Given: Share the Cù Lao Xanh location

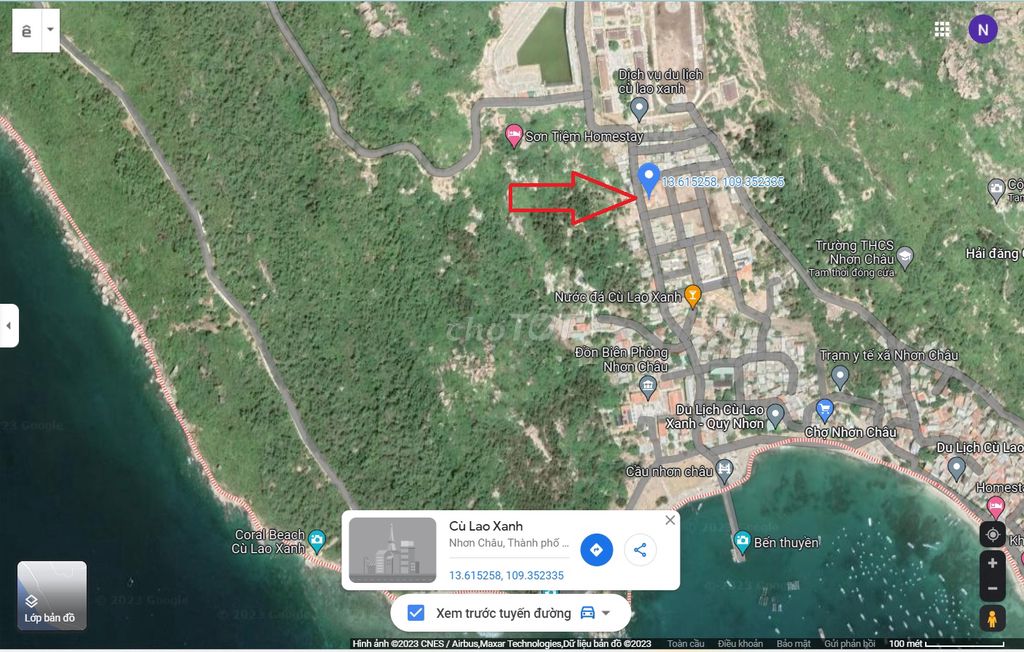Looking at the screenshot, I should pyautogui.click(x=640, y=549).
